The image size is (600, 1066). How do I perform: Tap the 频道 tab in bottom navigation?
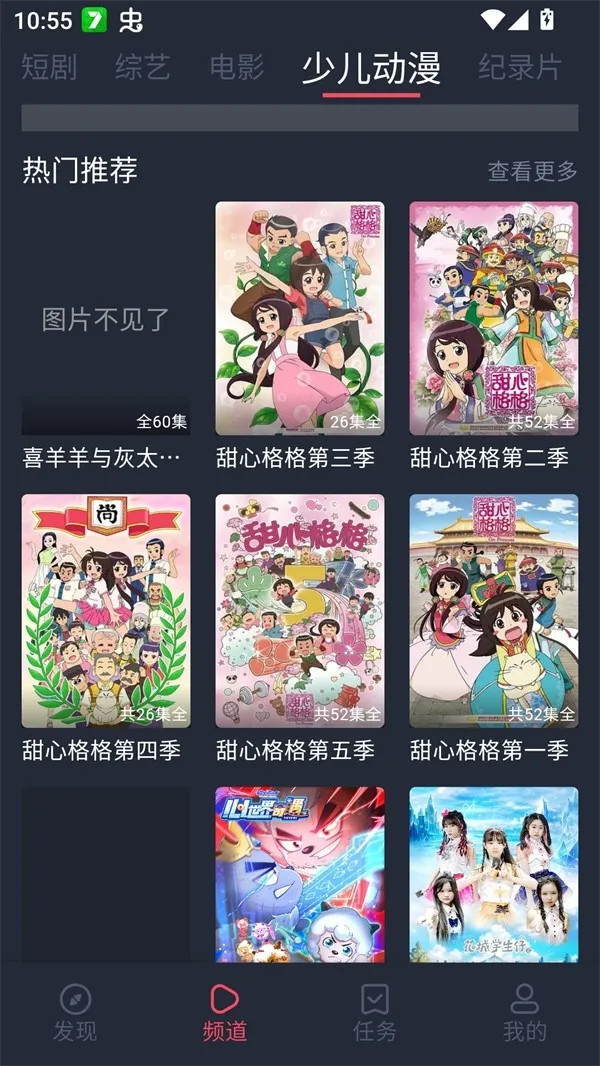click(x=225, y=1011)
